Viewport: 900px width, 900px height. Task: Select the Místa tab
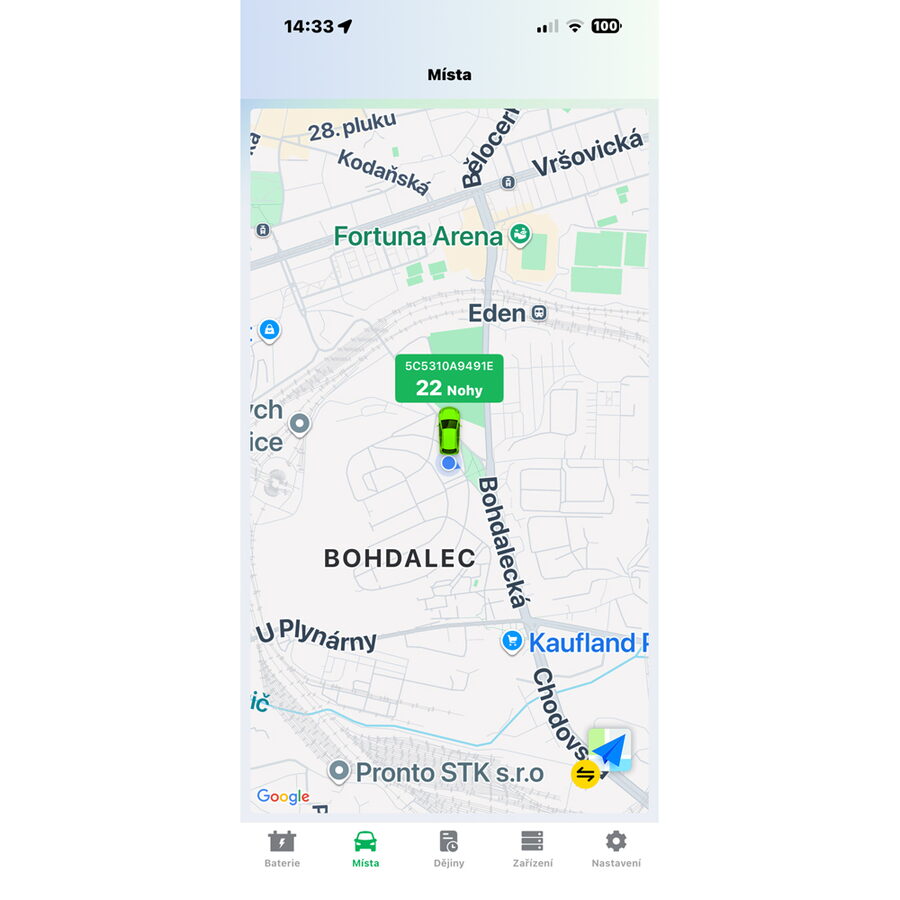click(x=366, y=848)
